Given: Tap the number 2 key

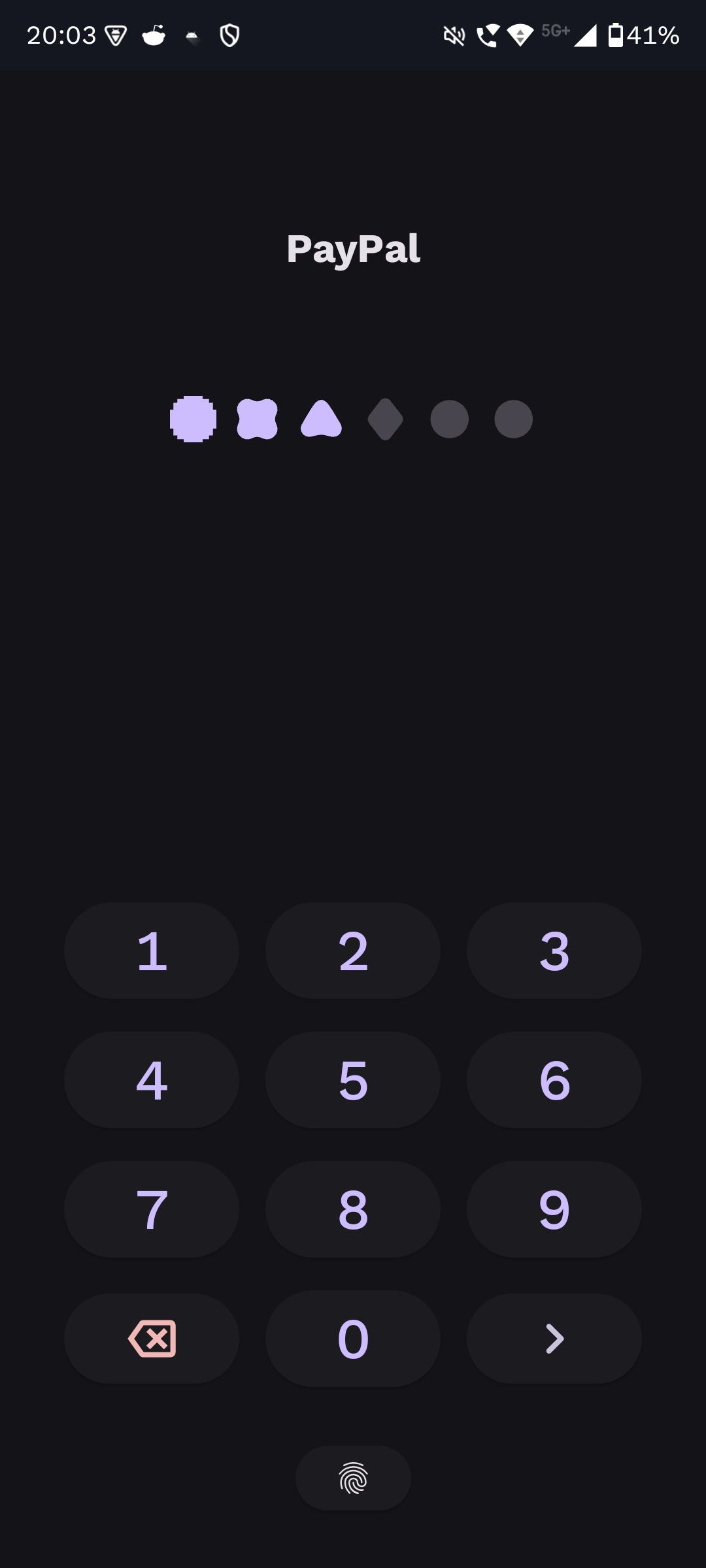Looking at the screenshot, I should tap(353, 951).
